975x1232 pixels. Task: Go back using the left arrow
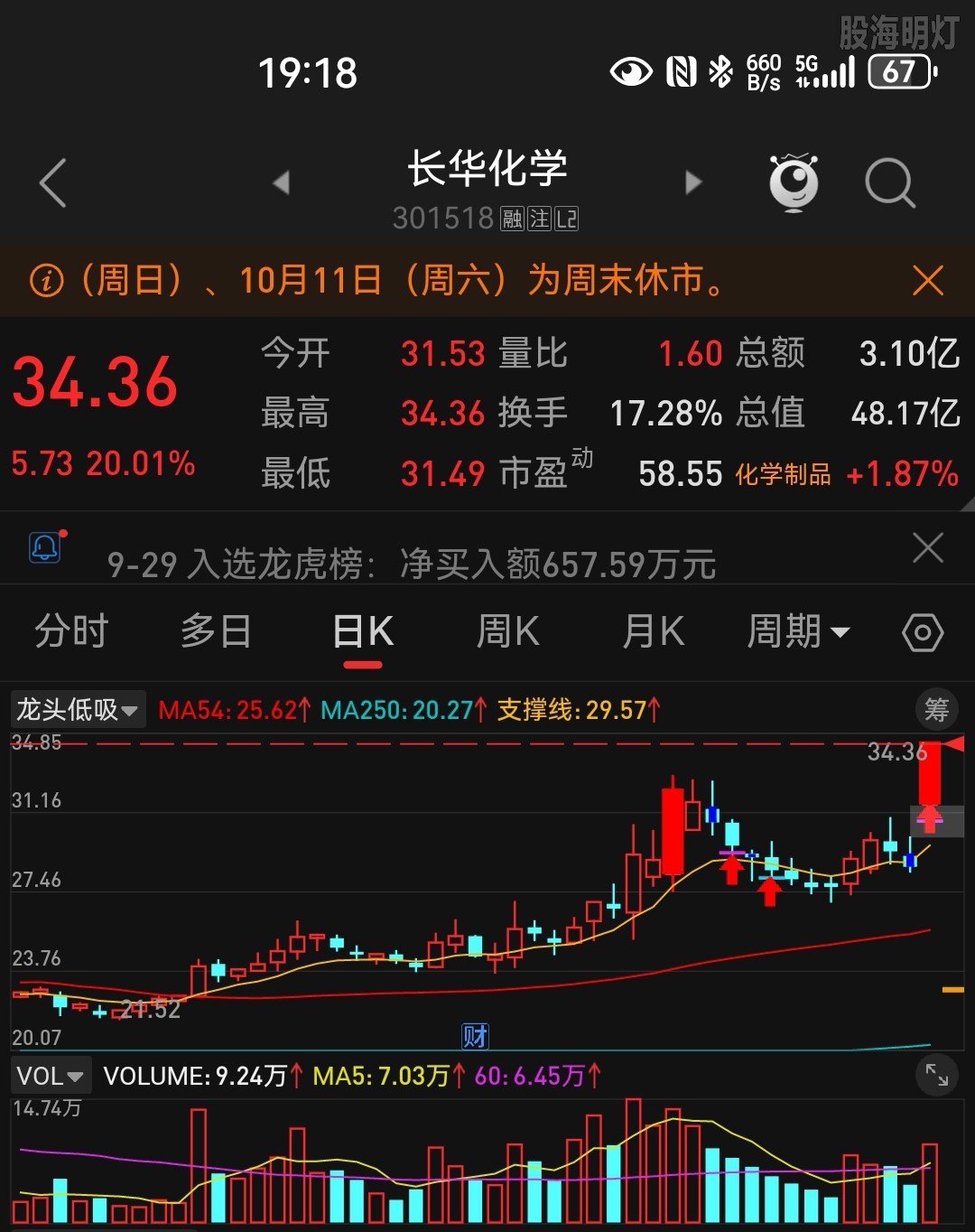[x=53, y=182]
